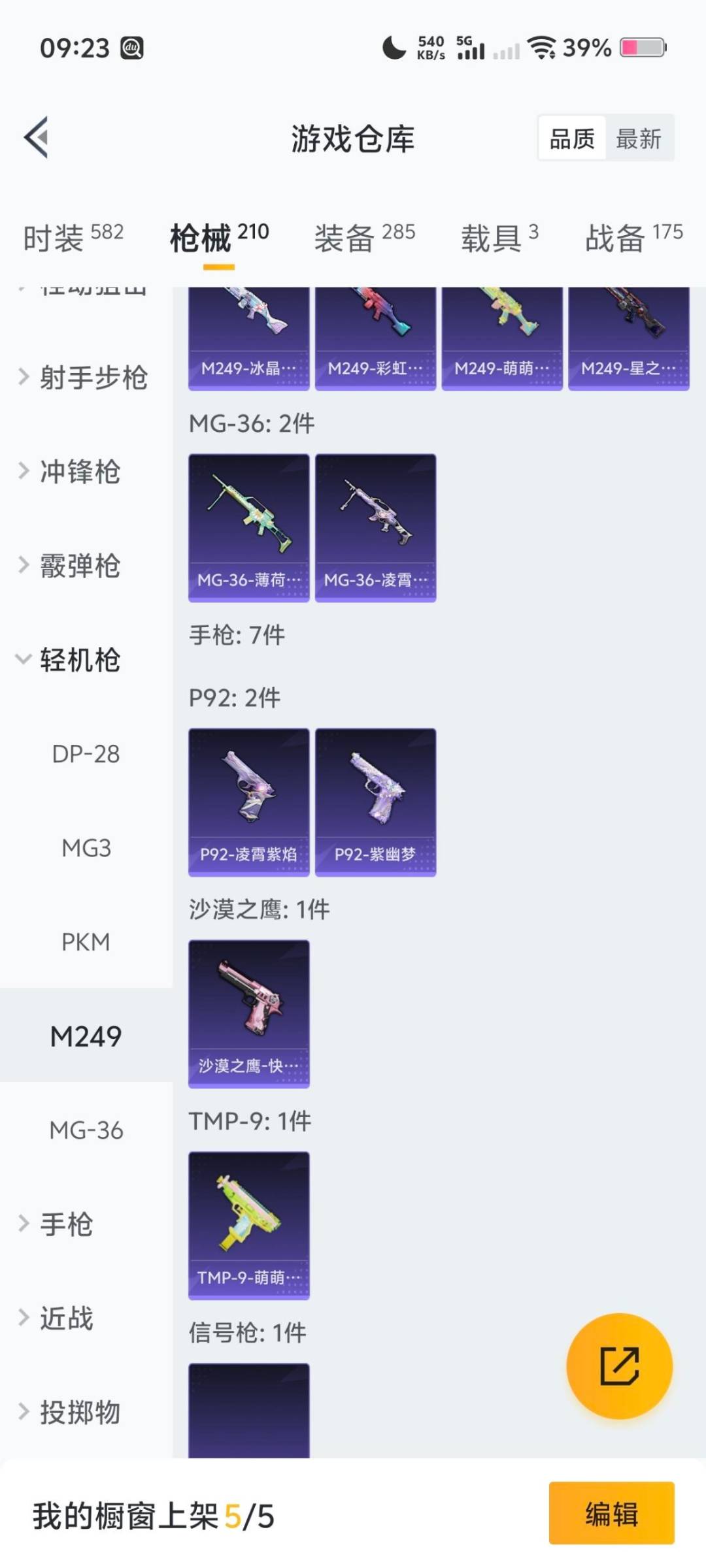Viewport: 706px width, 1568px height.
Task: Open the P92-凌霄紫焰 skin tile
Action: coord(248,802)
